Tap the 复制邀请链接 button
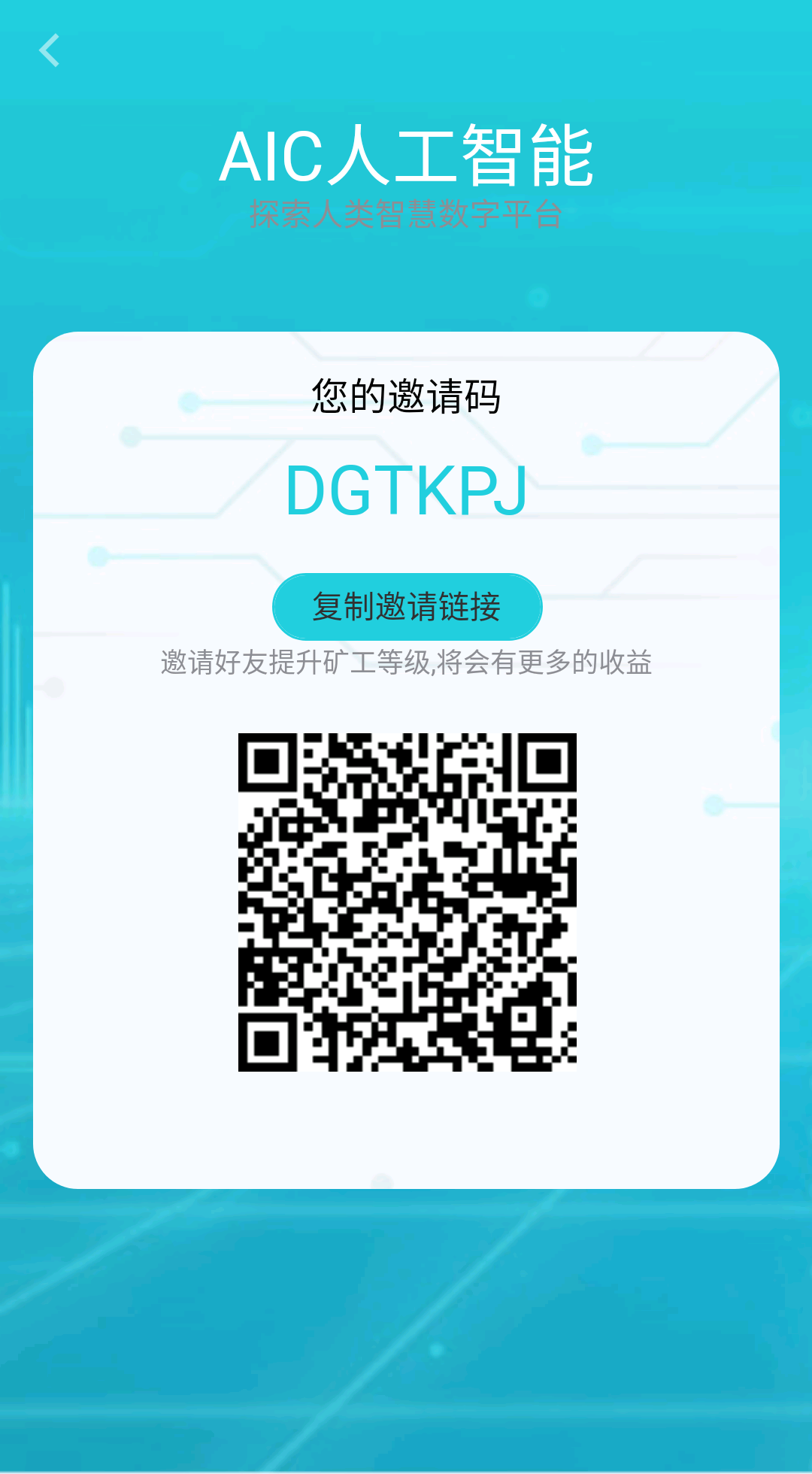The width and height of the screenshot is (812, 1474). pos(407,607)
